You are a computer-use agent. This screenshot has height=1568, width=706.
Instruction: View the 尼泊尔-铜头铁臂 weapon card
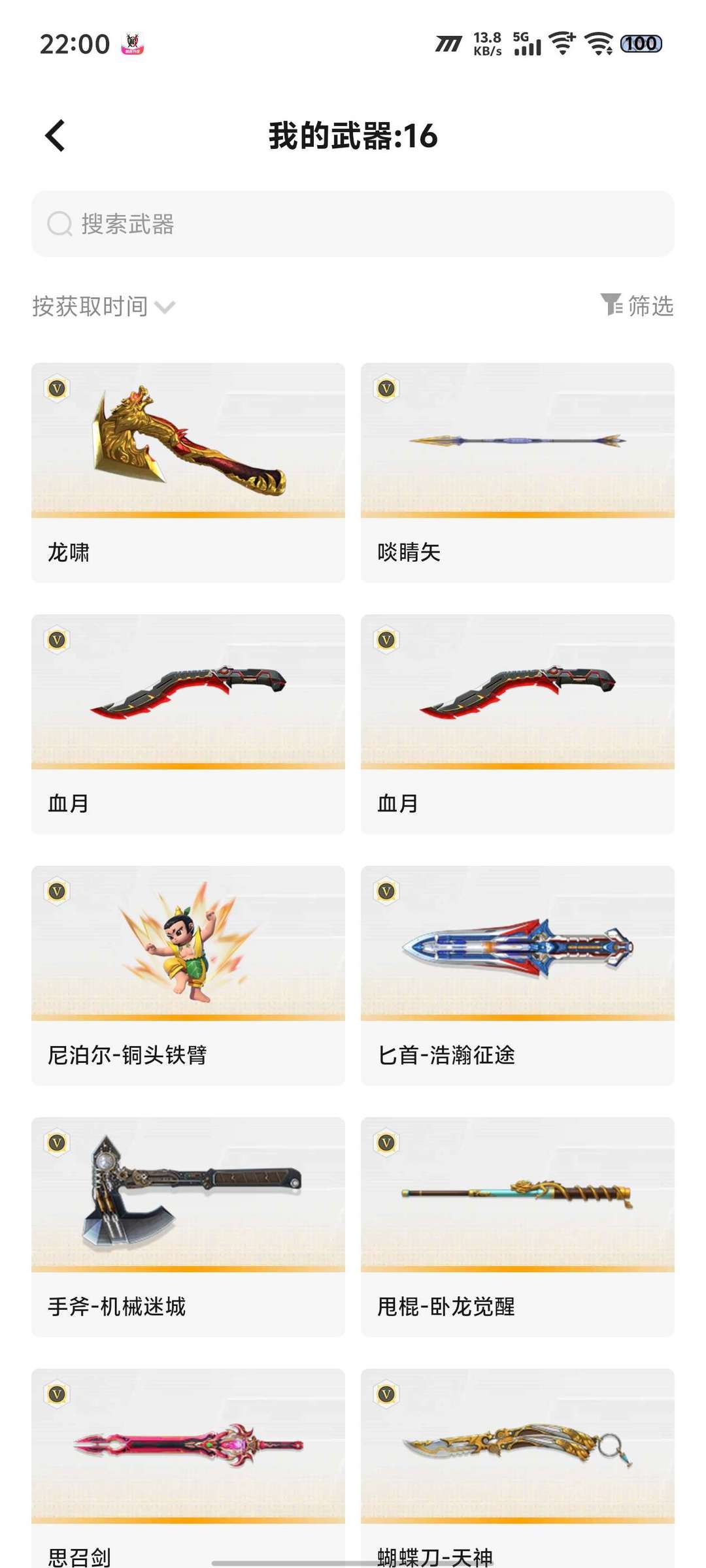pos(188,975)
